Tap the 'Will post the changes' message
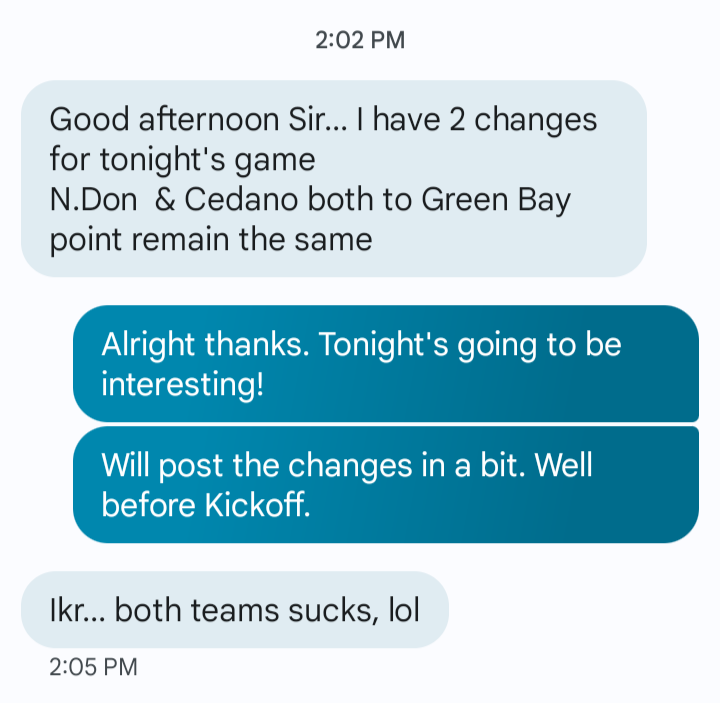720x703 pixels. point(385,485)
